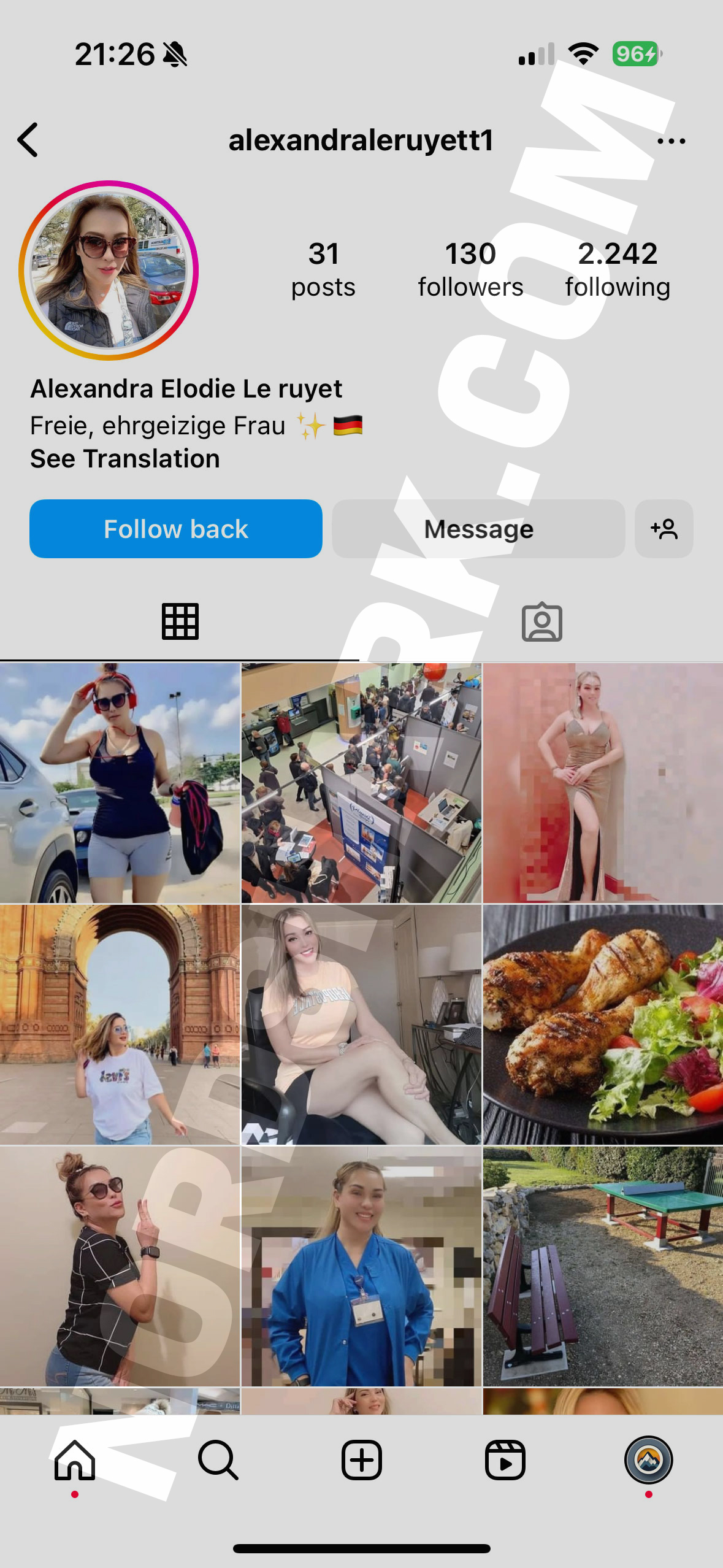
Task: Open the post with red headphones
Action: point(120,783)
